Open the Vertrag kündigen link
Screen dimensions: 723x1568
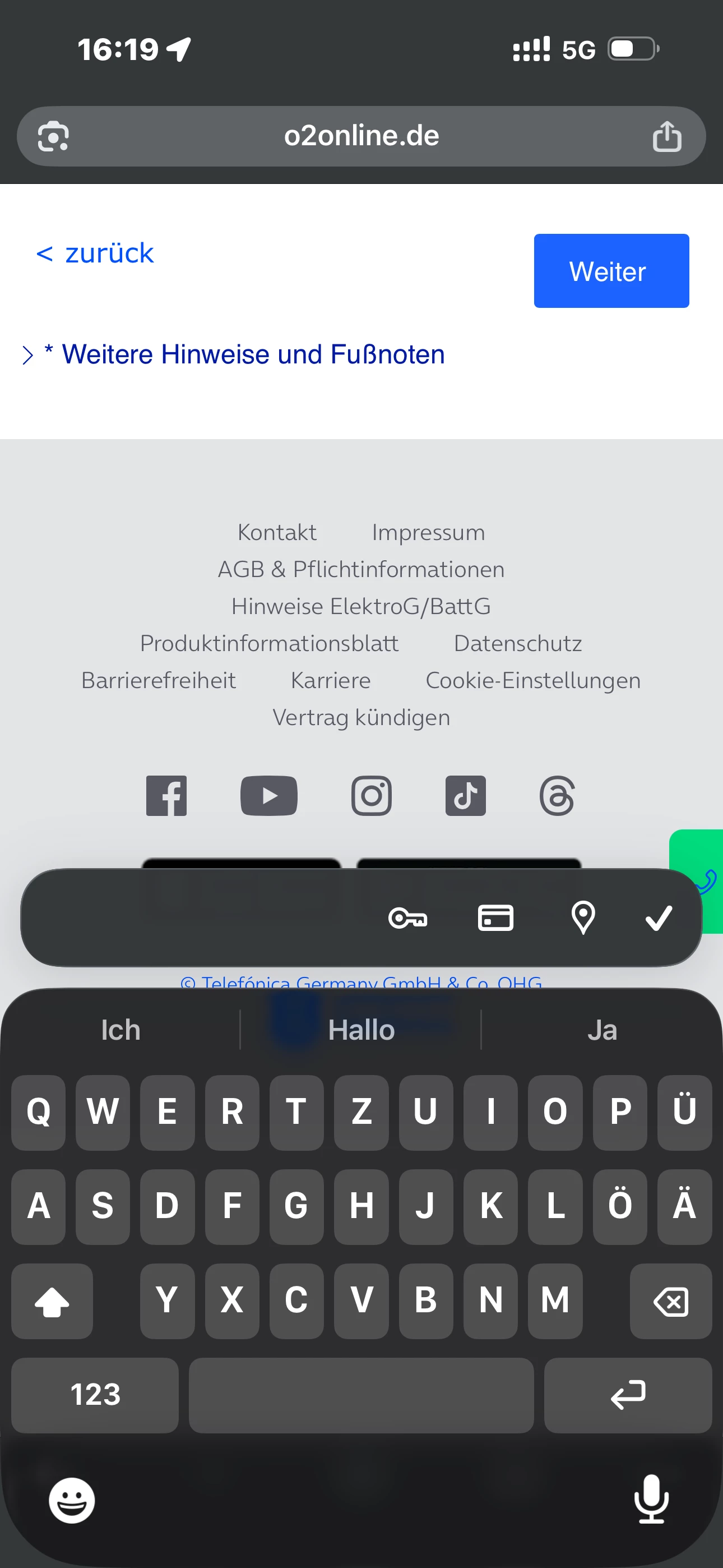click(x=361, y=717)
